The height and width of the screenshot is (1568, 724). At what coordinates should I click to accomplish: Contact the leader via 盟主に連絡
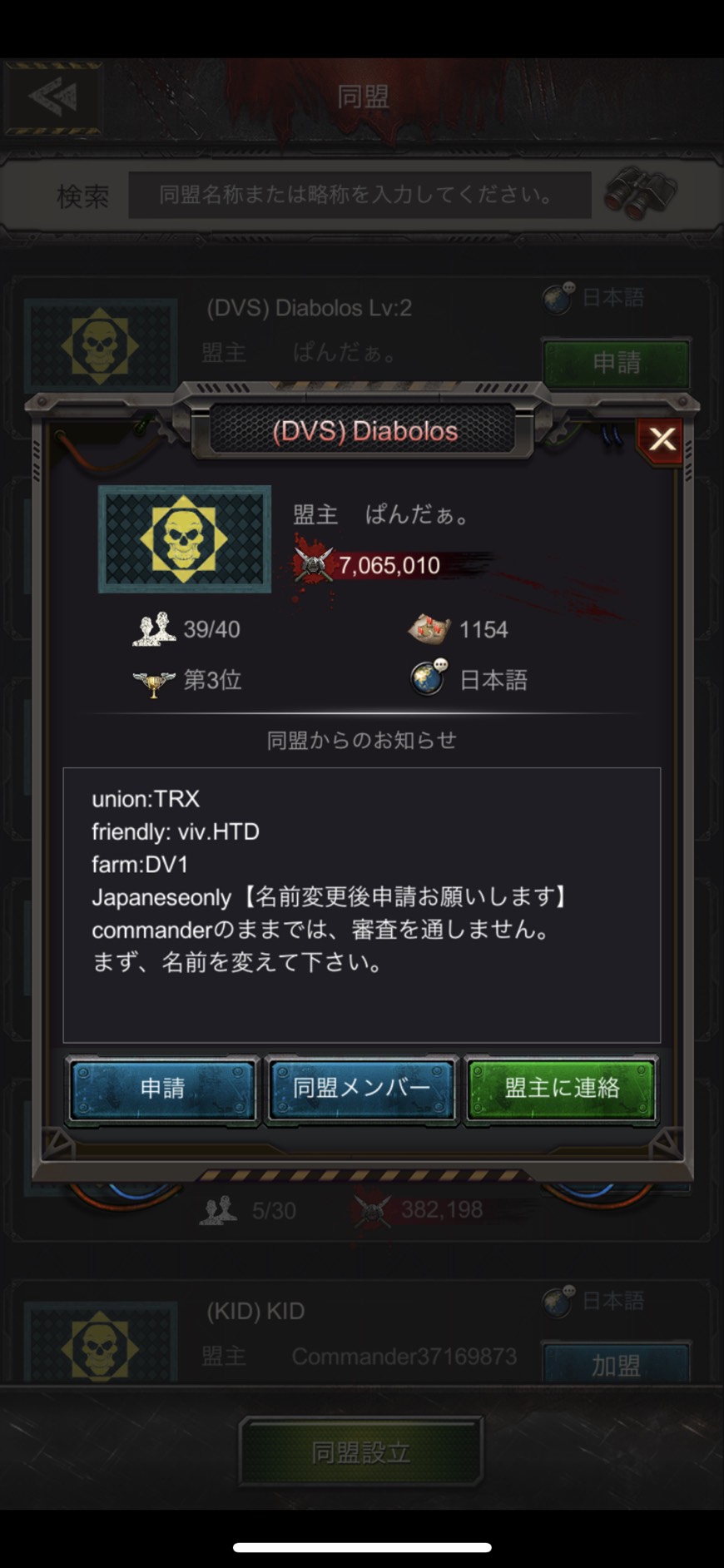coord(562,1089)
